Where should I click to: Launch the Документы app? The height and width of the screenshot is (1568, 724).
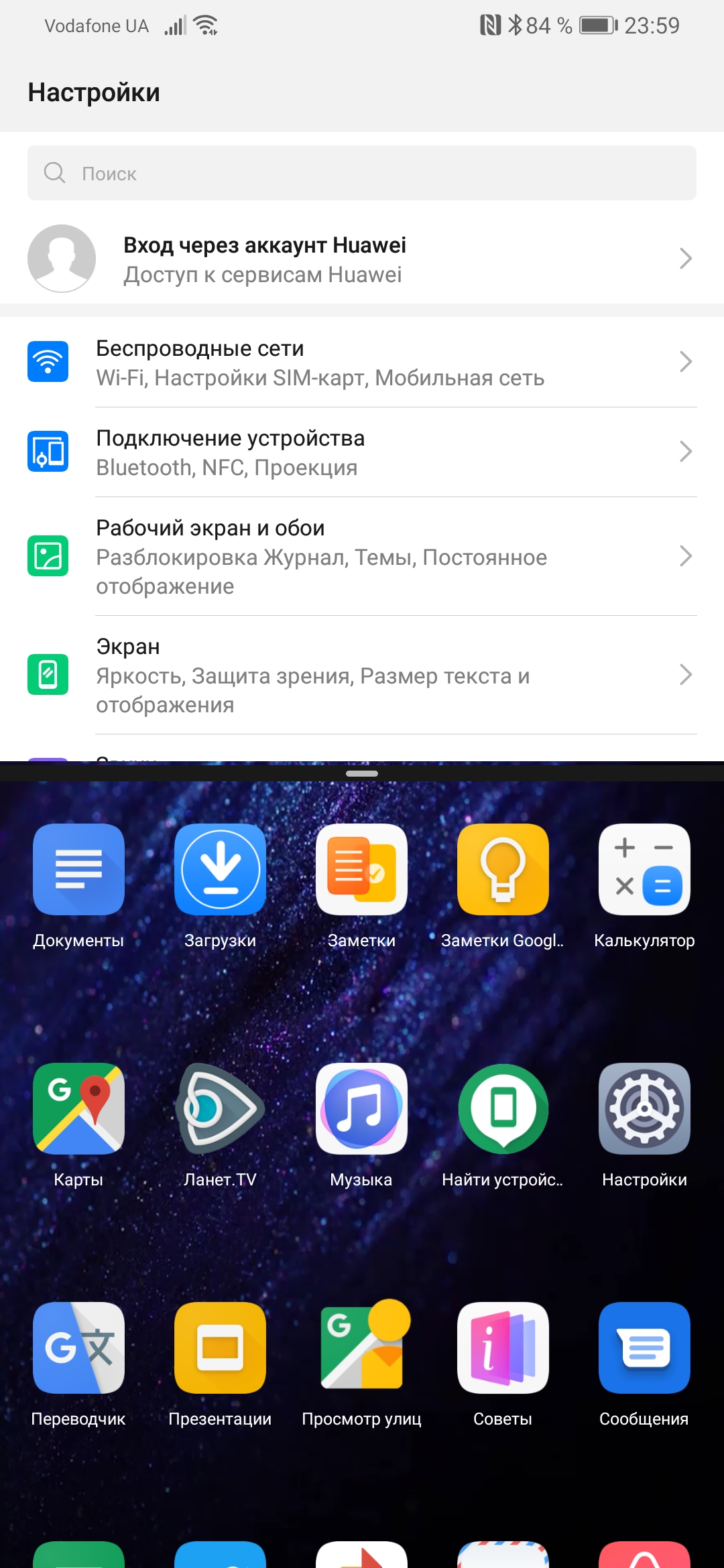(78, 869)
